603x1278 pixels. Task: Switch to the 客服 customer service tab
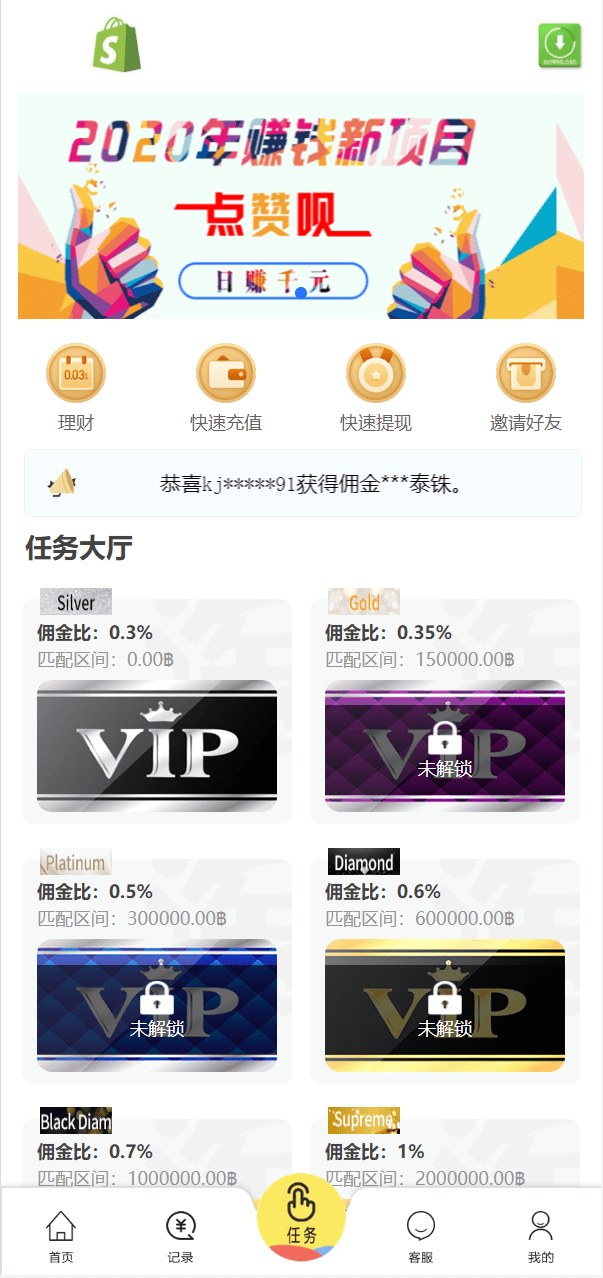421,1237
